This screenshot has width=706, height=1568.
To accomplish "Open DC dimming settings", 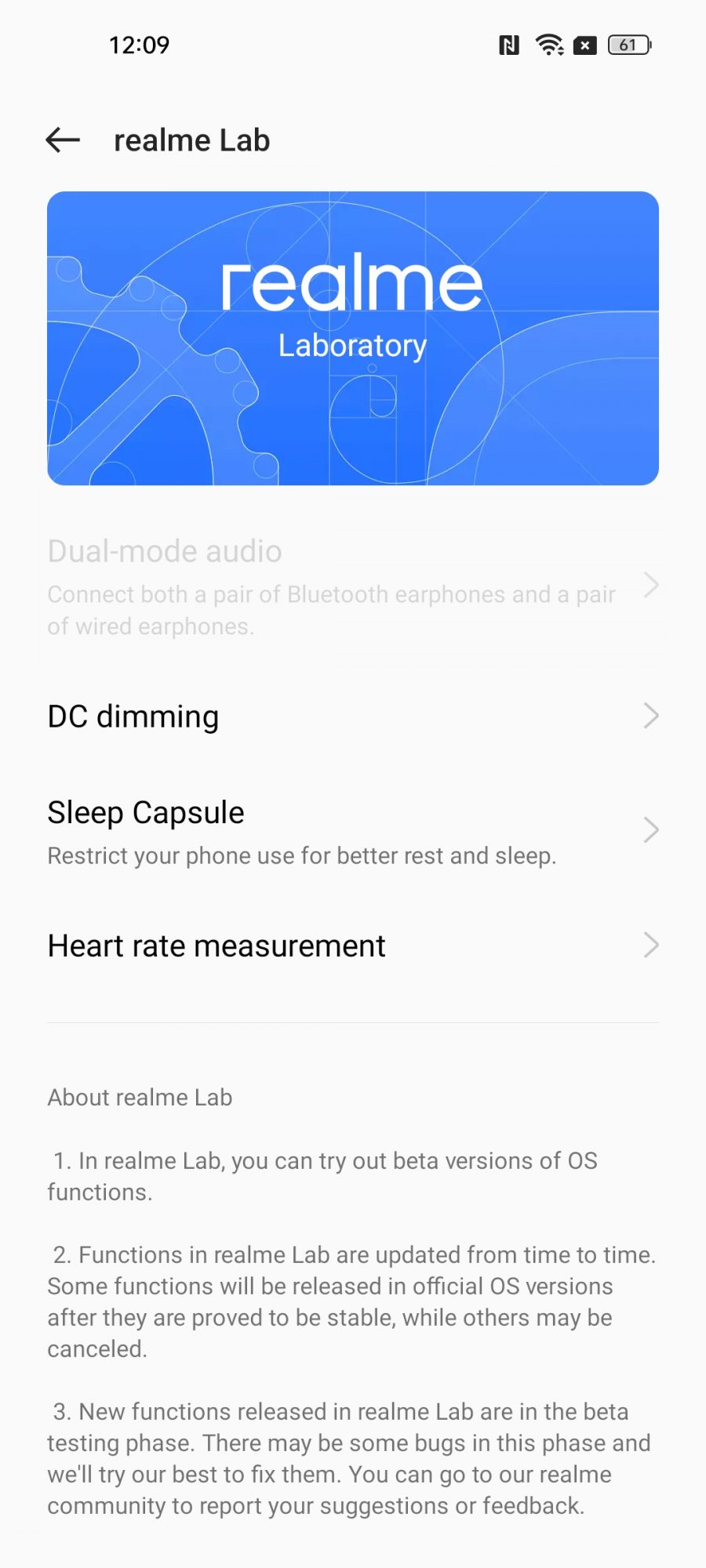I will (x=352, y=717).
